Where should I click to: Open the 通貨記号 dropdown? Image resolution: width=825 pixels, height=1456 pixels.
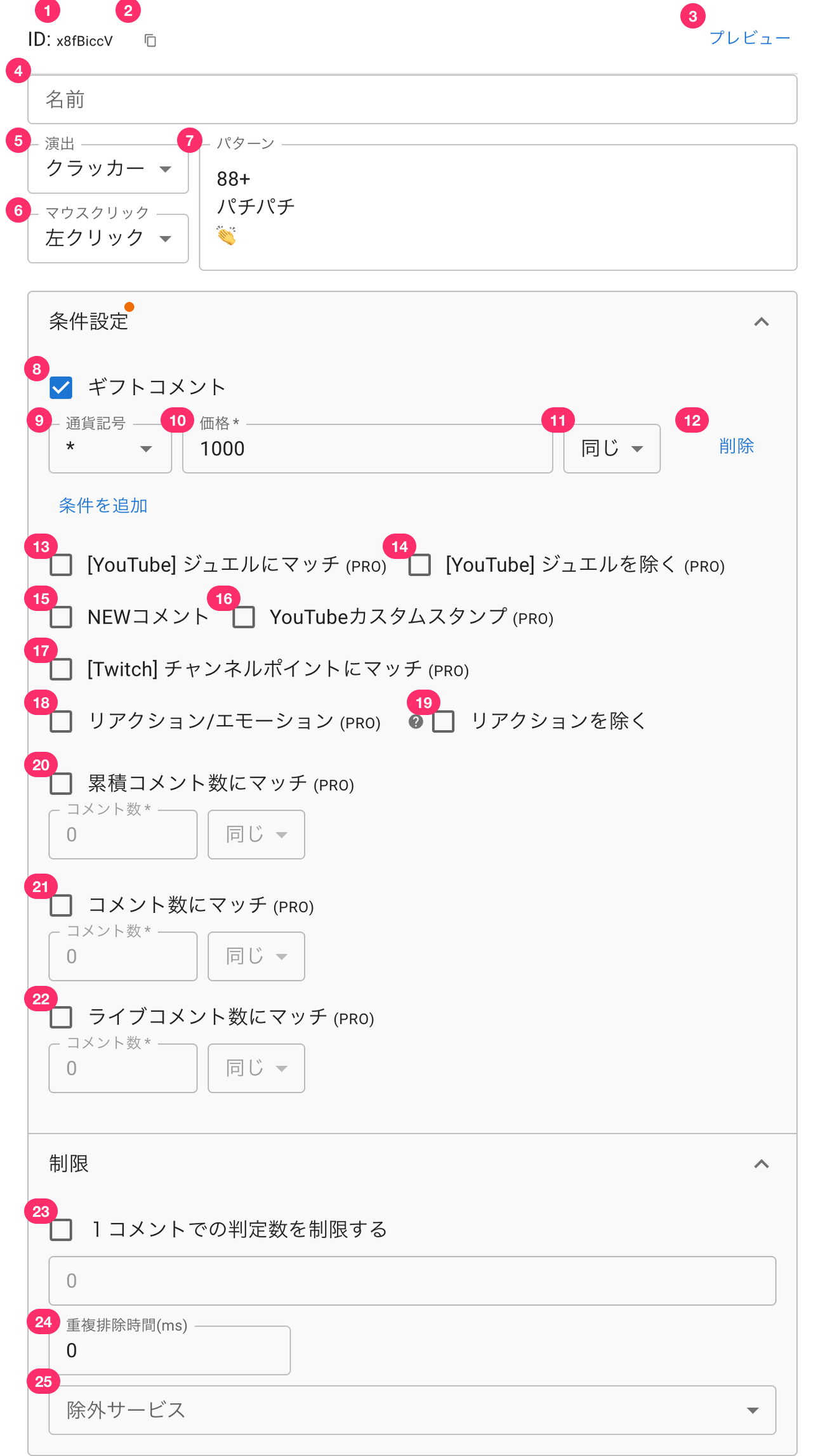coord(110,449)
